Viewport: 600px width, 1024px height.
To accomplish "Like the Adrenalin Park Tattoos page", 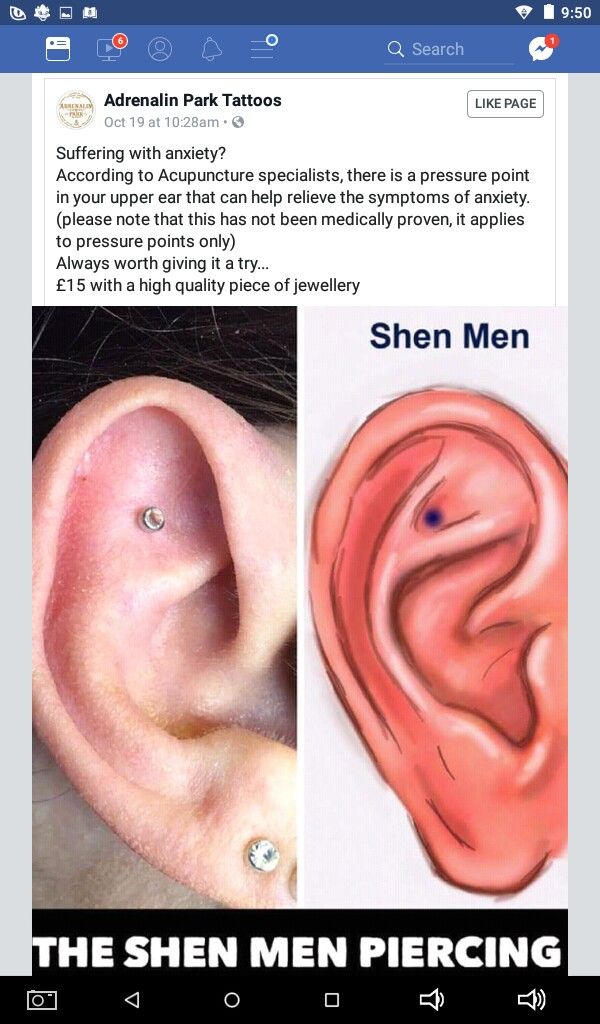I will (505, 104).
